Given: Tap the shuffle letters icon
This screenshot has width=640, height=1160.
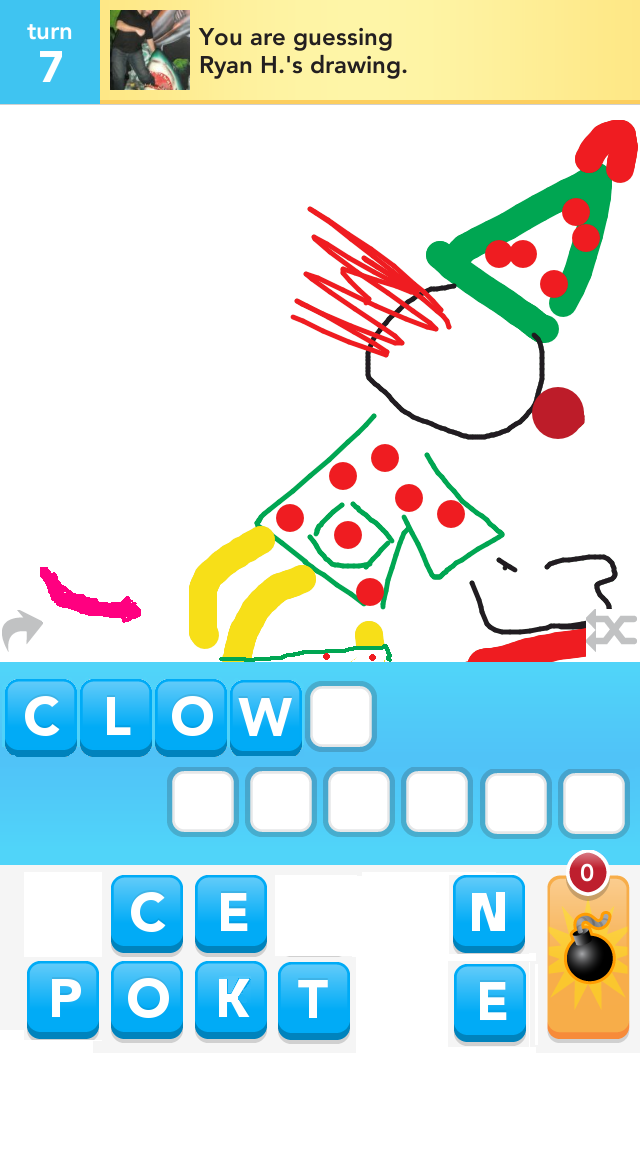Looking at the screenshot, I should [x=611, y=630].
